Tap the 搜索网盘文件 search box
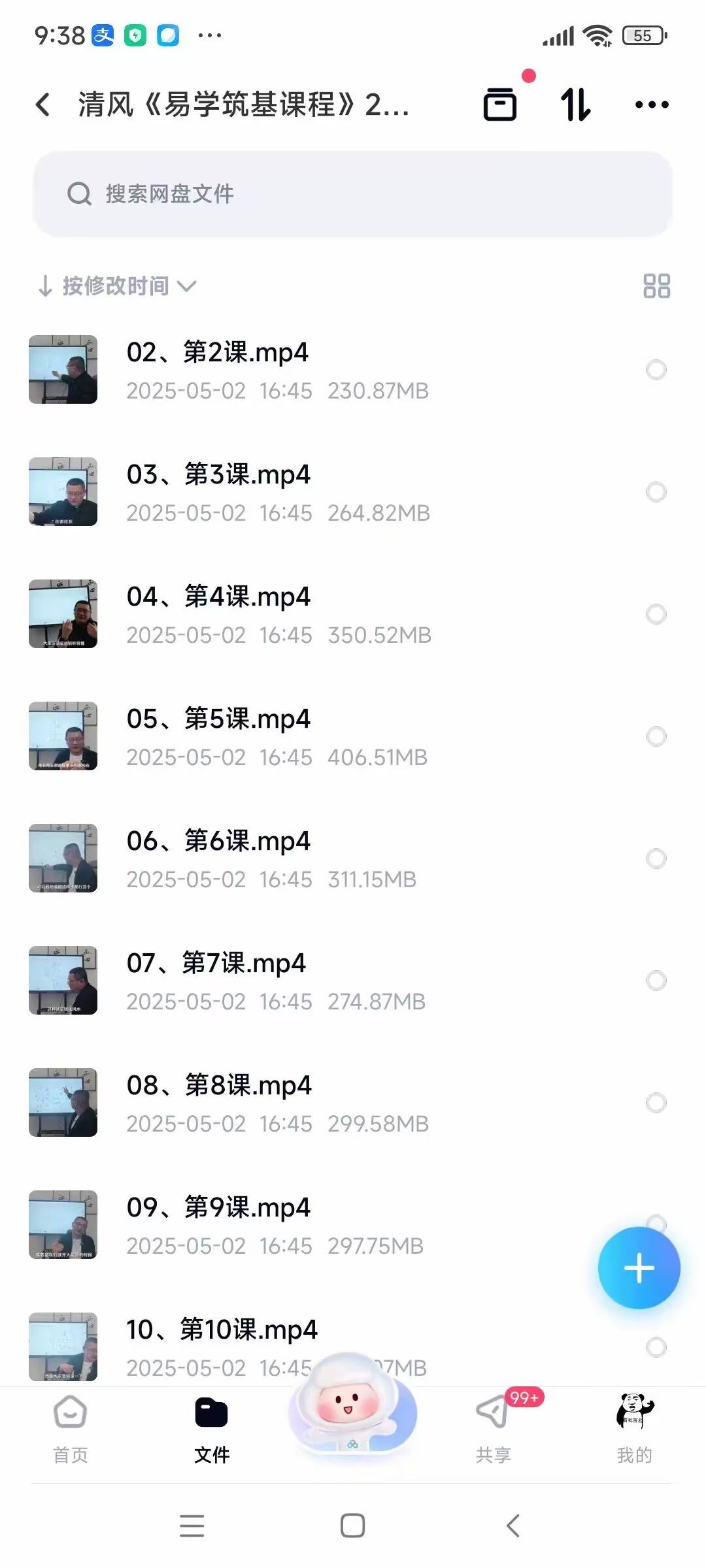This screenshot has height=1568, width=706. pos(353,194)
